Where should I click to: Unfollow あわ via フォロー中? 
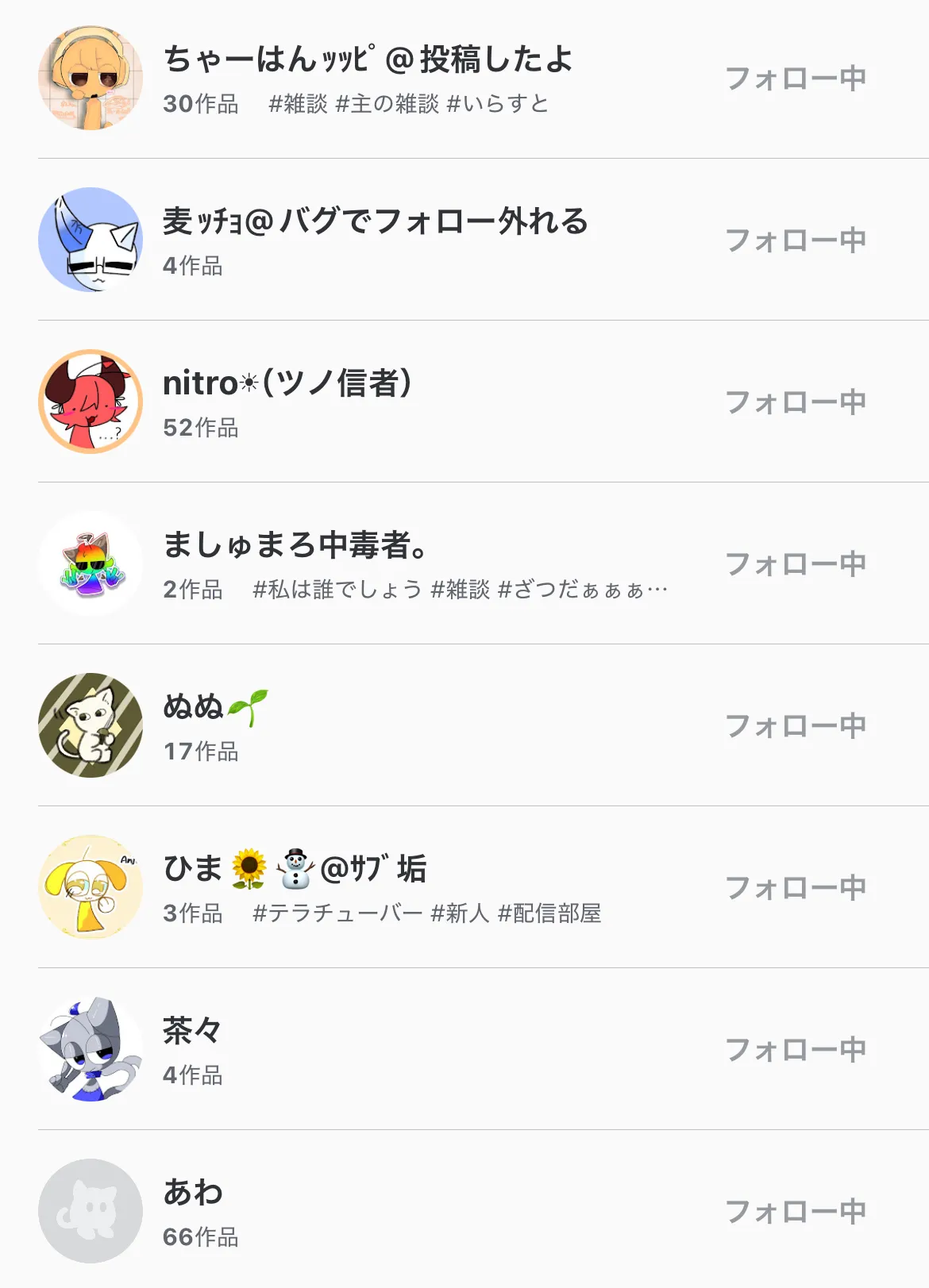point(796,1212)
